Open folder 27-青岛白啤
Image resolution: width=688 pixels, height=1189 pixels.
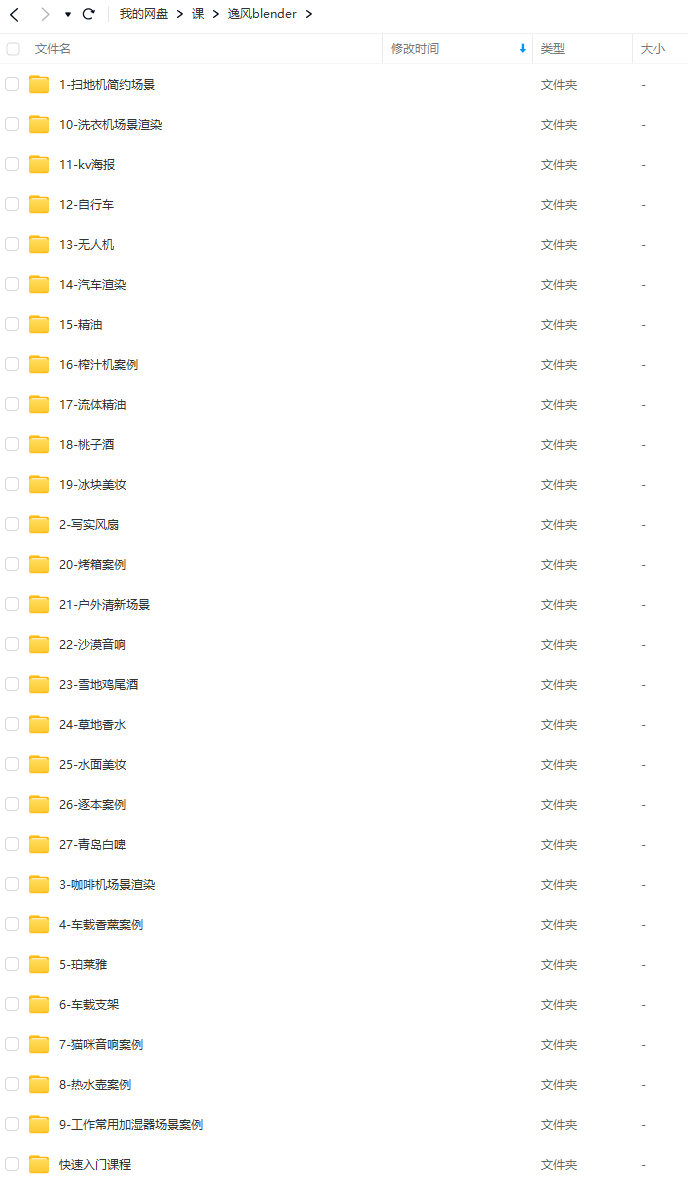(92, 845)
